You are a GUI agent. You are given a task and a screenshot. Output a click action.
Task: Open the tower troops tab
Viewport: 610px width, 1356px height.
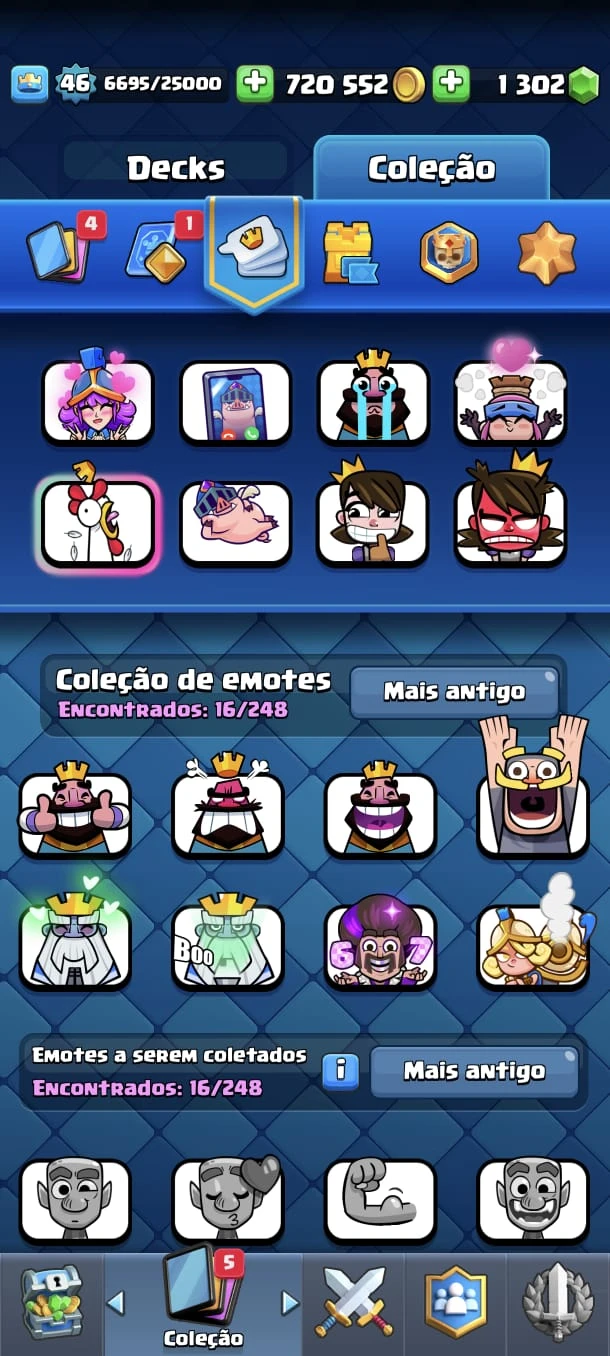349,251
